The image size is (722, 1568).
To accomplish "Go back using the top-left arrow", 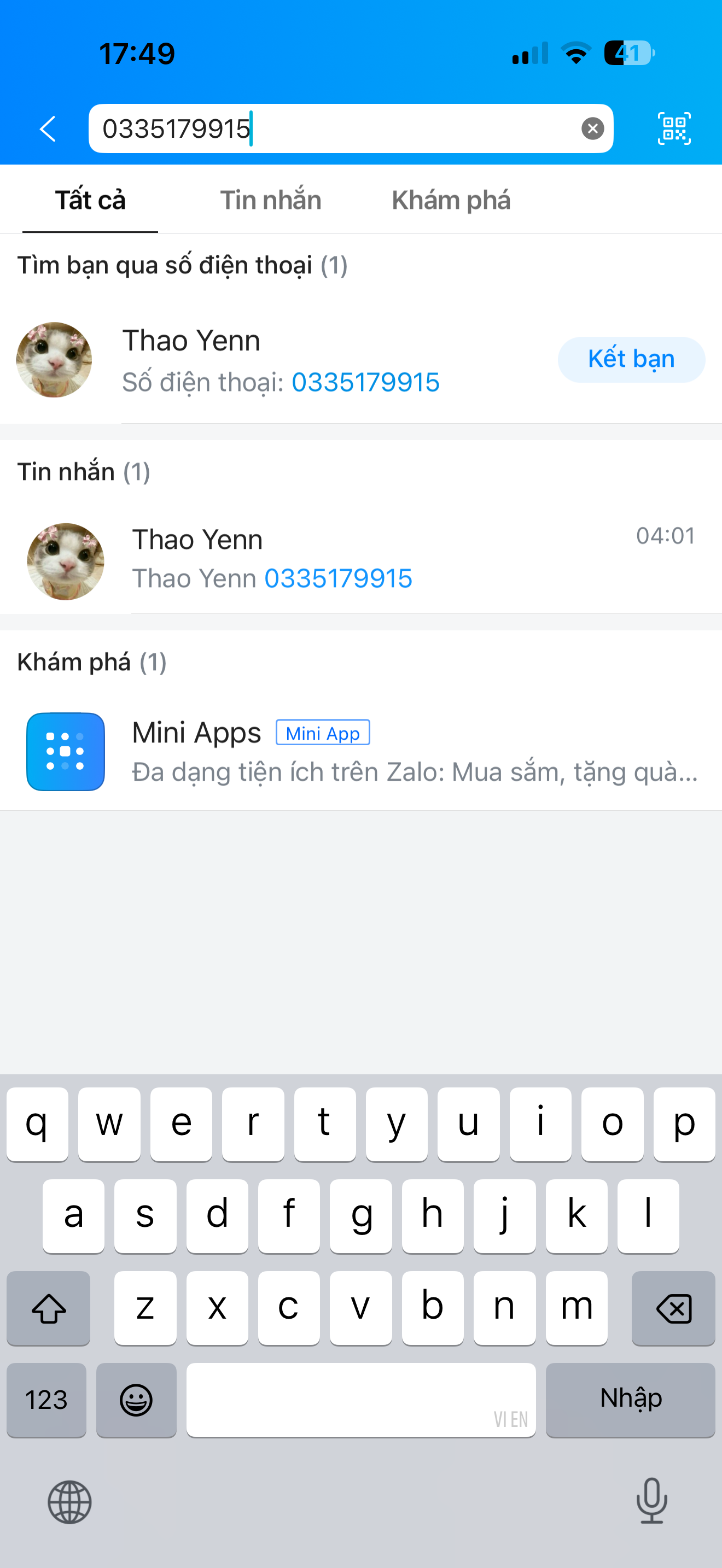I will (48, 128).
